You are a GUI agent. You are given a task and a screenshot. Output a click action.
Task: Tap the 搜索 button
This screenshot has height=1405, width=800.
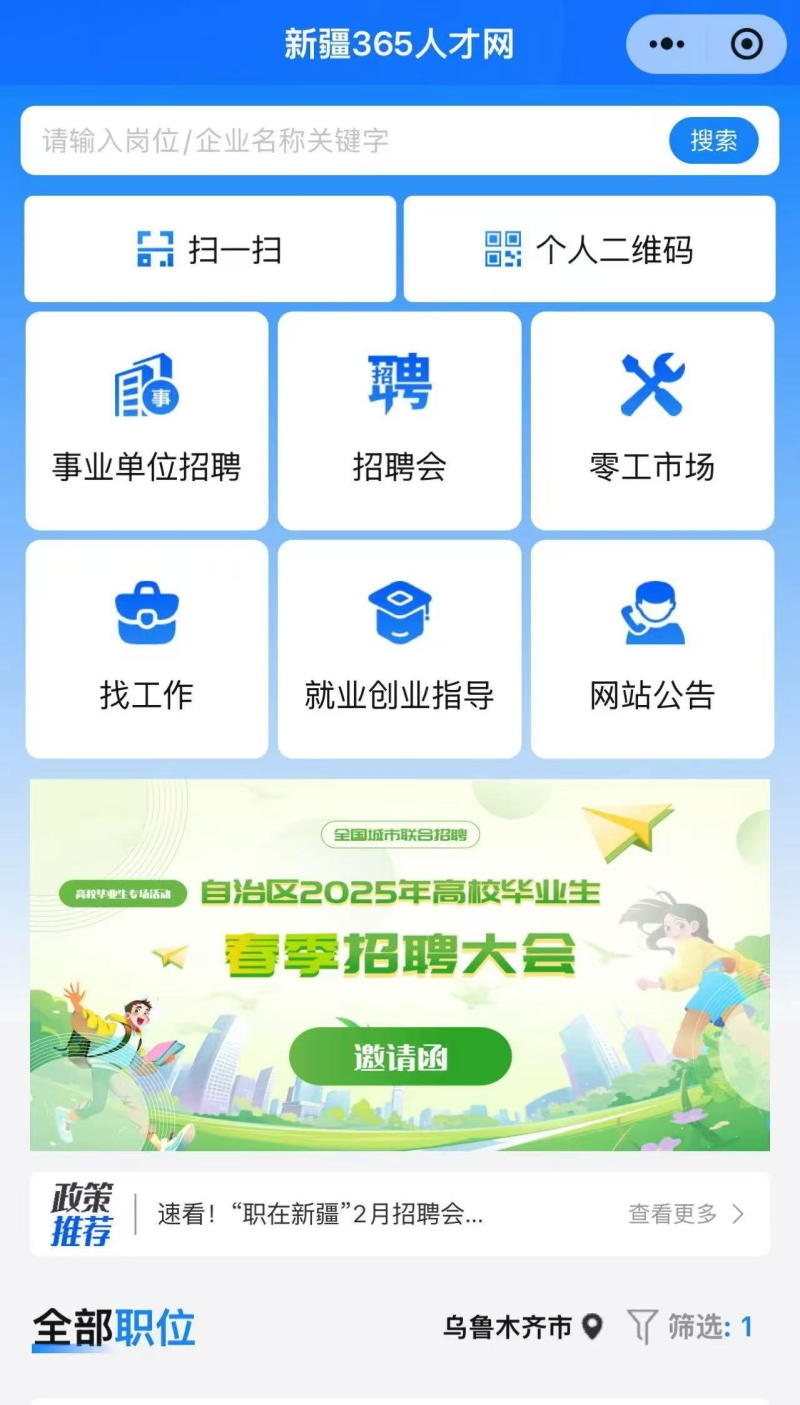pyautogui.click(x=713, y=141)
